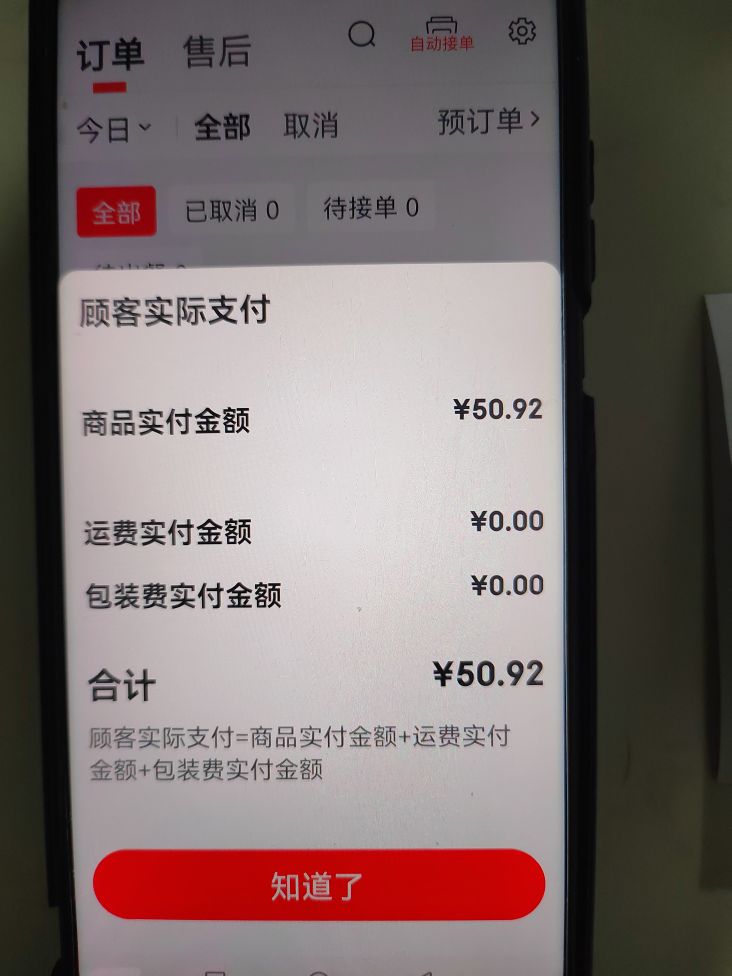Switch to the 取消 filter tab
Screen dimensions: 732x976
pyautogui.click(x=310, y=126)
